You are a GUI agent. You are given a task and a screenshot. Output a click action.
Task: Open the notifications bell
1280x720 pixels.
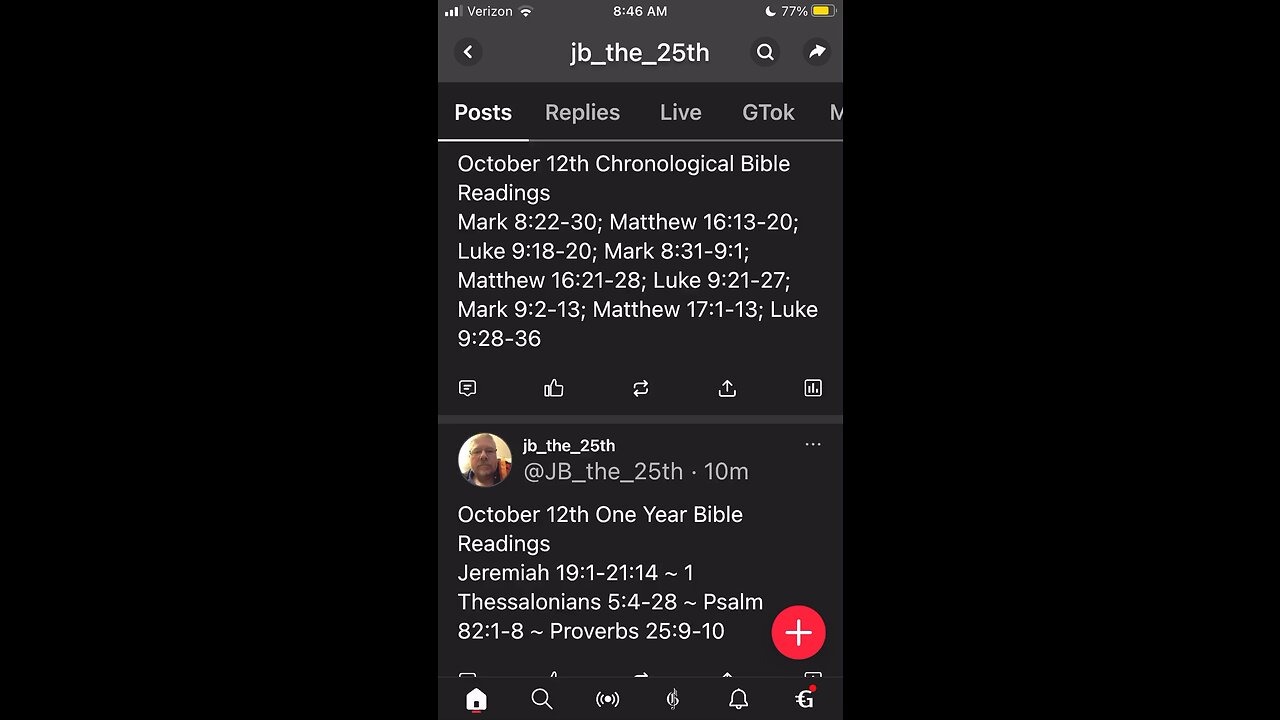click(738, 699)
